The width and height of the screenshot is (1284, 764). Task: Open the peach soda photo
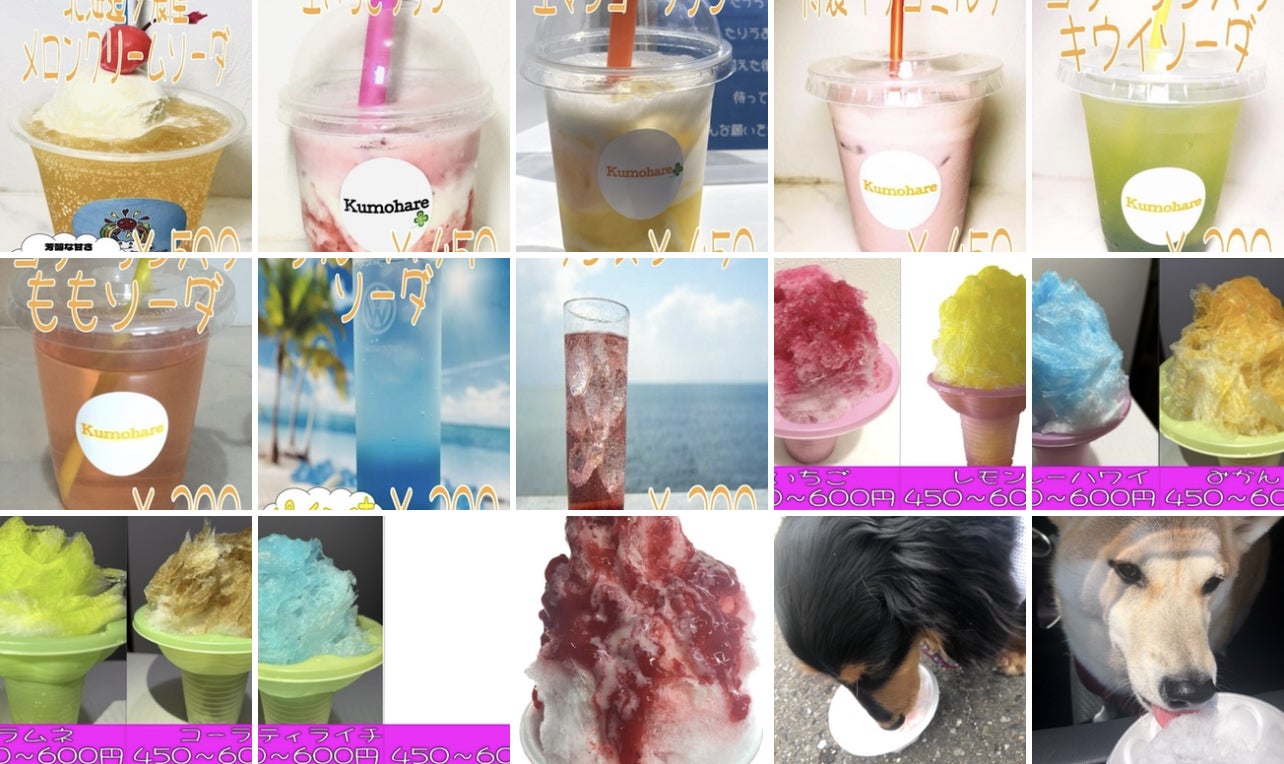coord(126,384)
